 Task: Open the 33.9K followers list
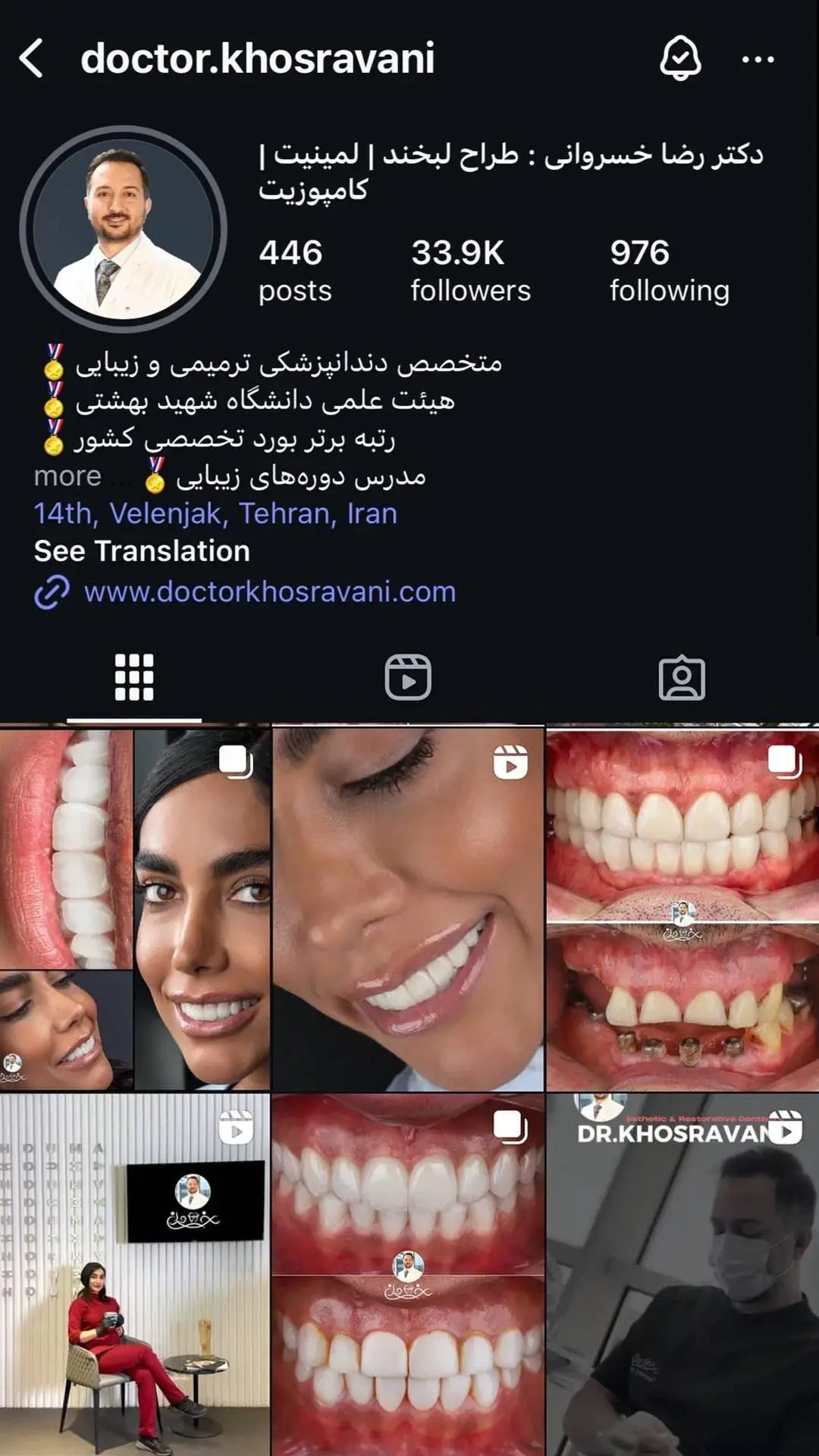click(470, 271)
